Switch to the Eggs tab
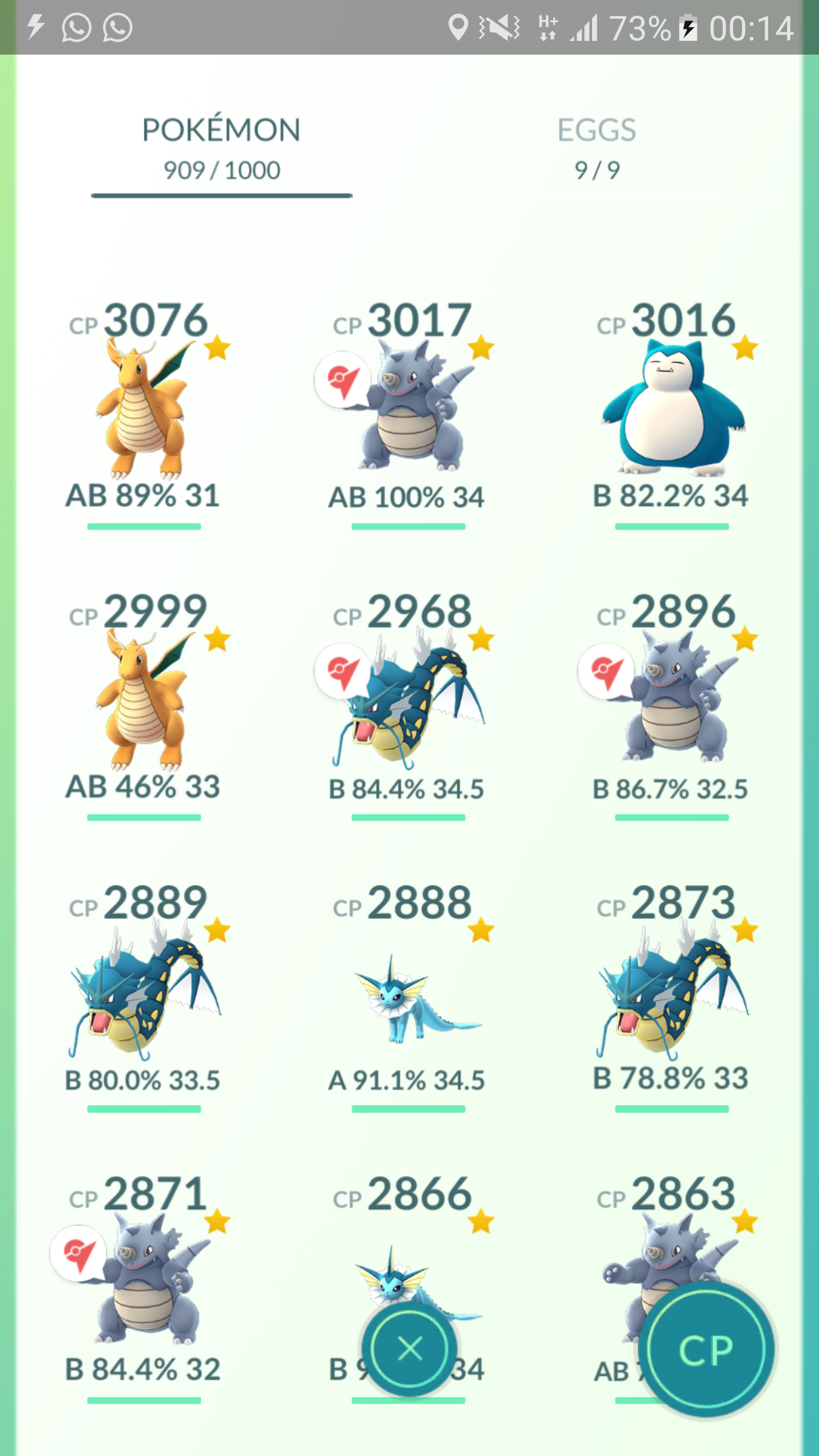 click(x=597, y=149)
